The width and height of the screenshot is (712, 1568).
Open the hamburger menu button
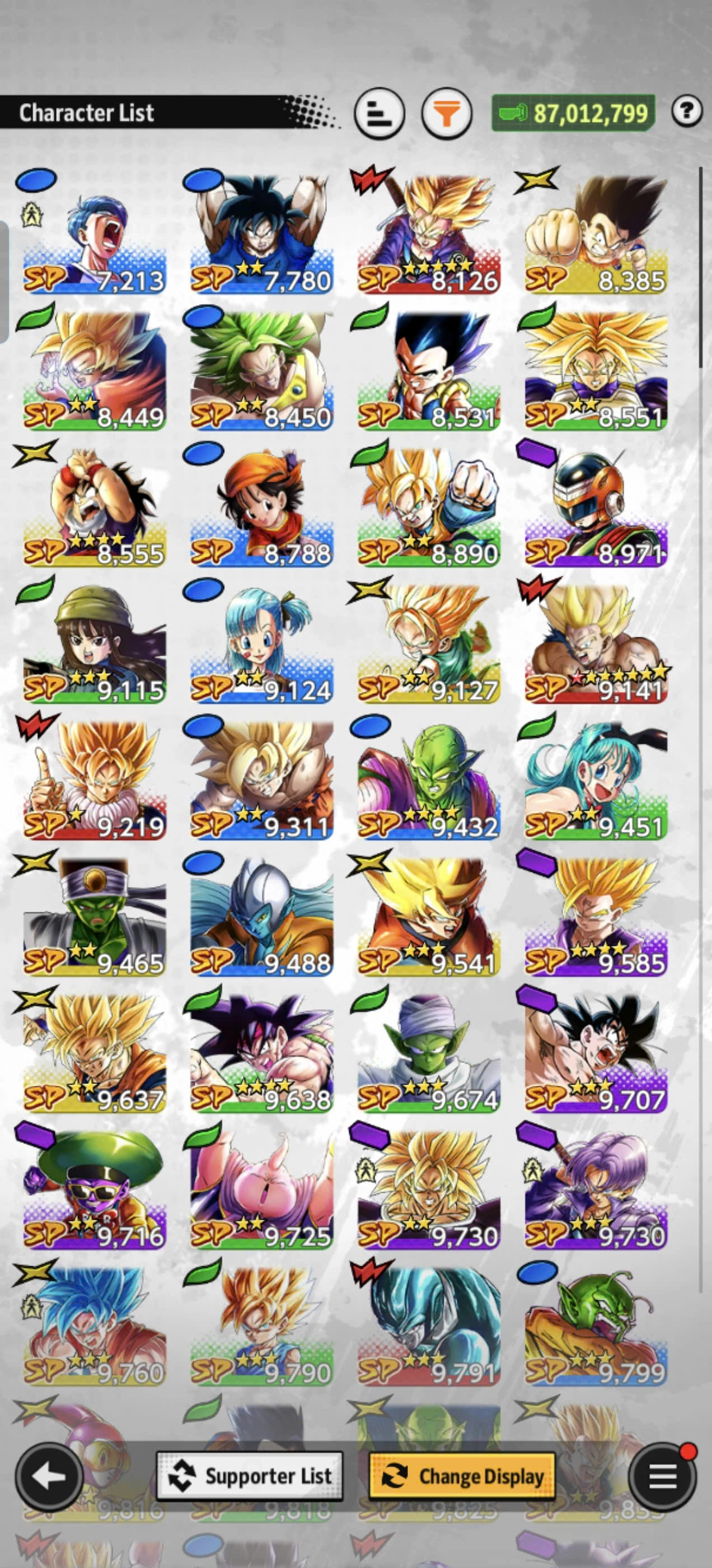point(663,1476)
